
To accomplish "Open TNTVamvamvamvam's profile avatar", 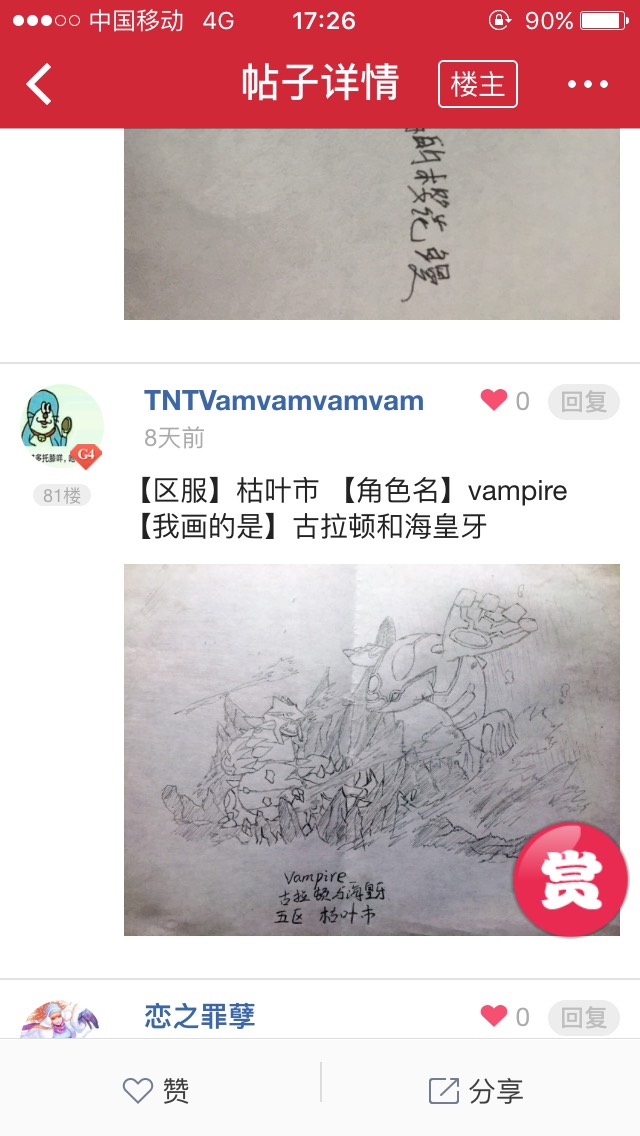I will (62, 427).
